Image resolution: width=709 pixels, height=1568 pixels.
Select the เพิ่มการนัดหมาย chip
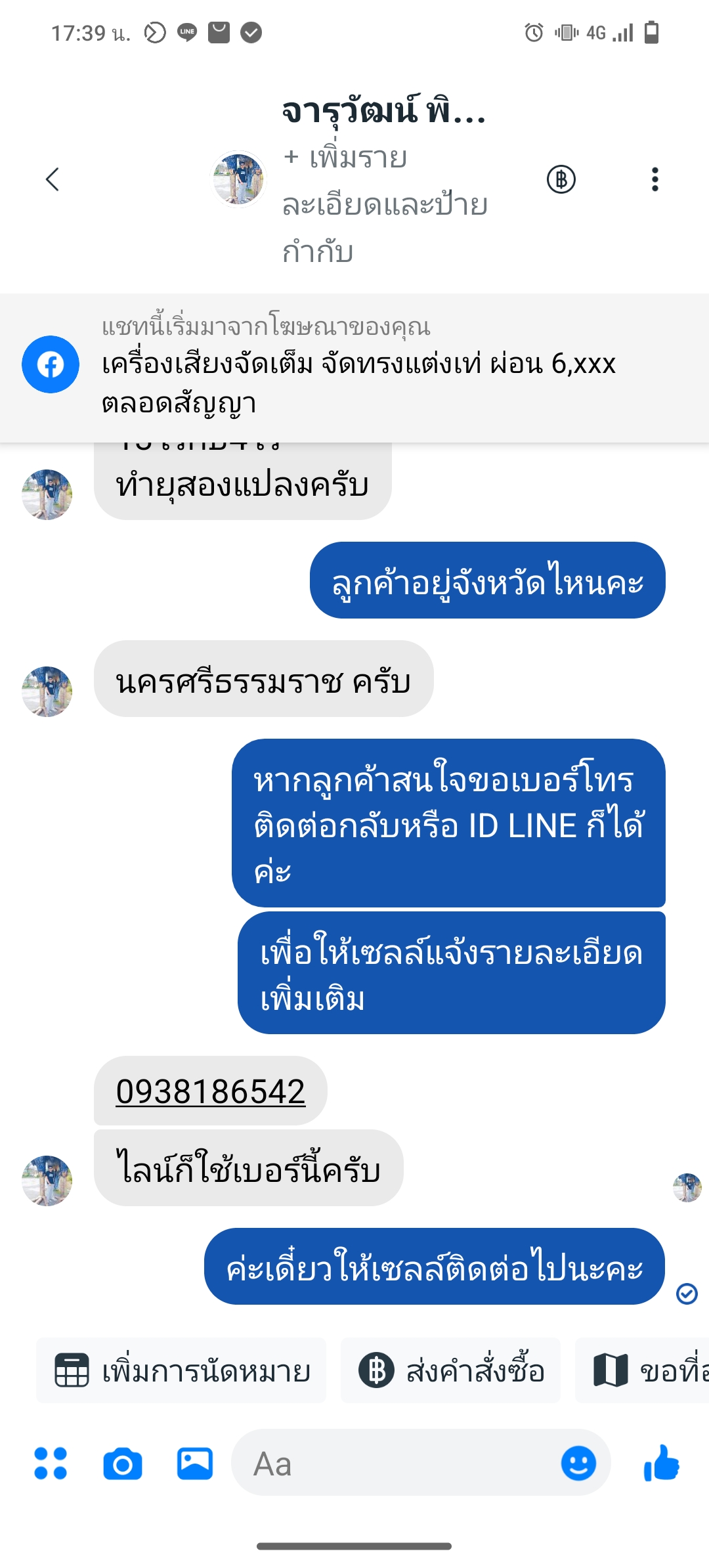click(182, 1371)
